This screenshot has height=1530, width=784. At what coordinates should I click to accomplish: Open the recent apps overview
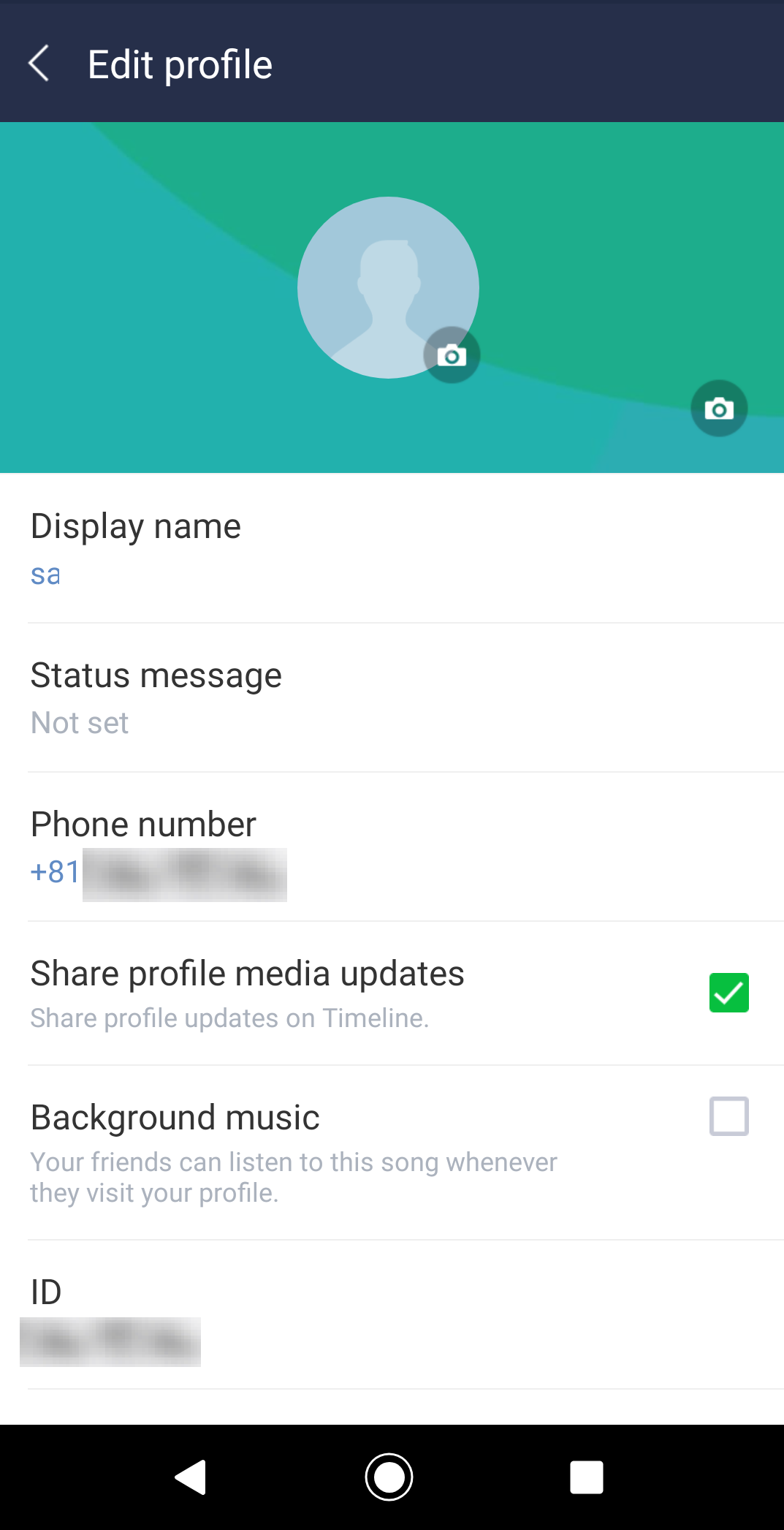(x=586, y=1477)
